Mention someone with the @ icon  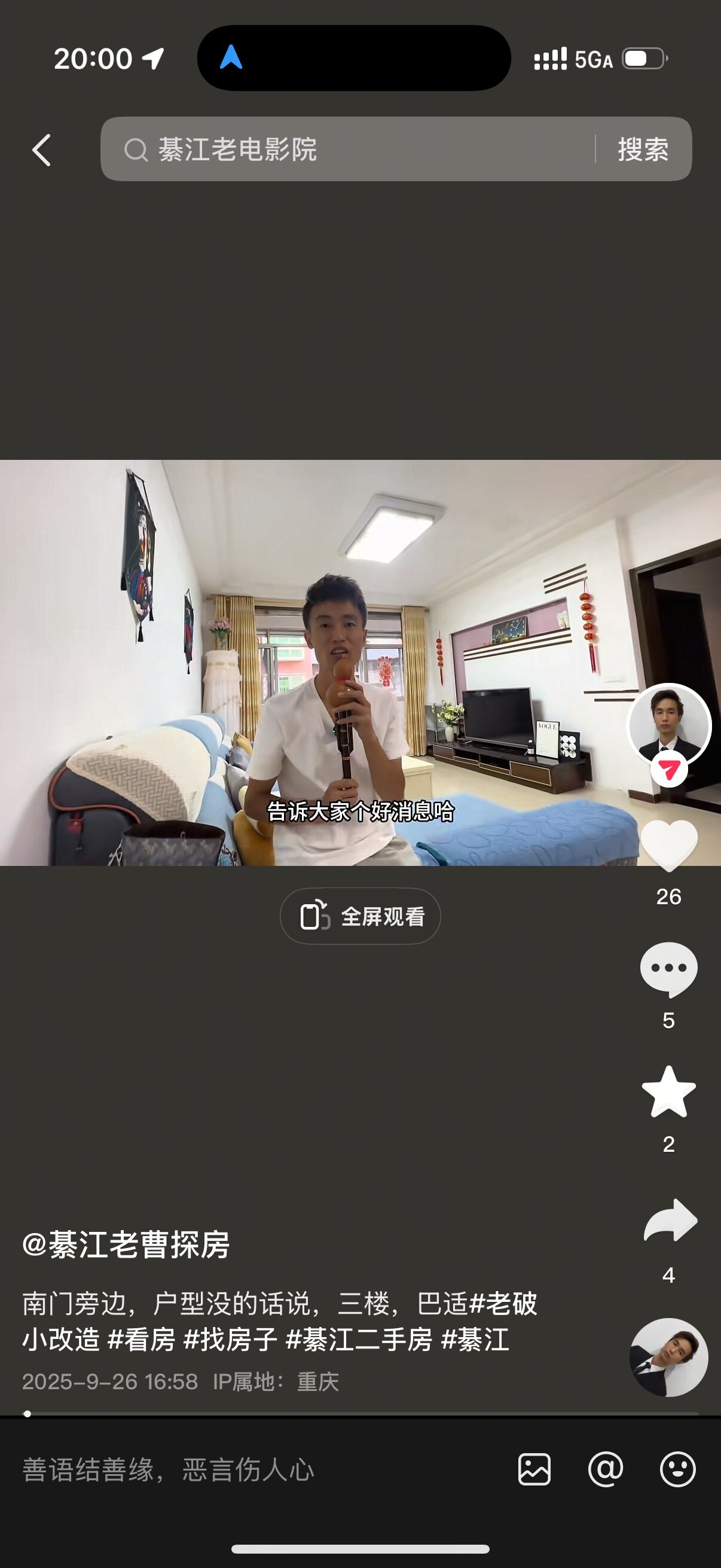coord(606,1470)
